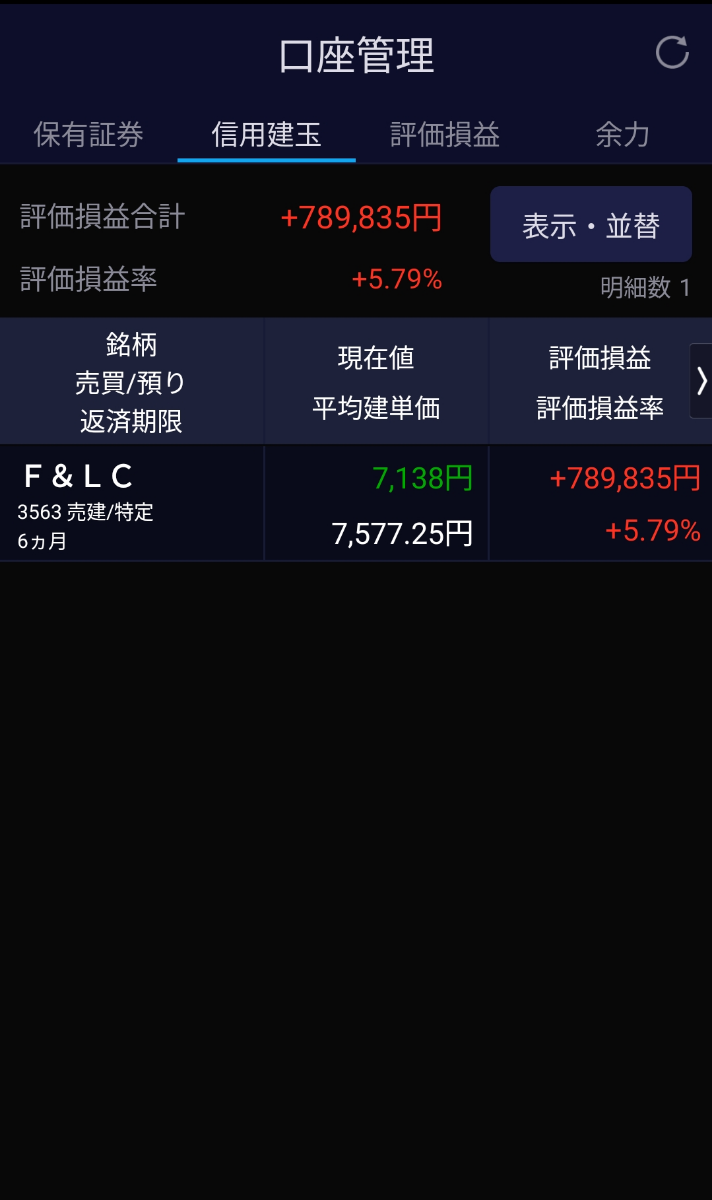The image size is (712, 1200).
Task: Go to the 余力 tab
Action: (622, 134)
